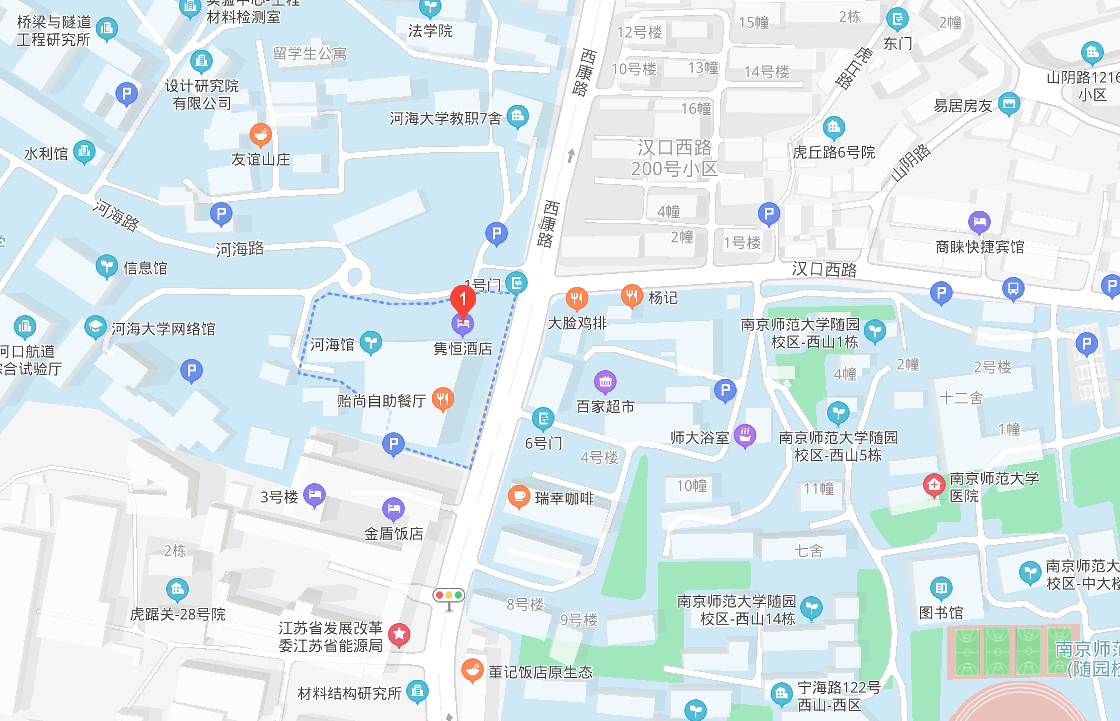Image resolution: width=1120 pixels, height=721 pixels.
Task: Tap the 商睐快捷宾馆 hotel marker
Action: 979,222
